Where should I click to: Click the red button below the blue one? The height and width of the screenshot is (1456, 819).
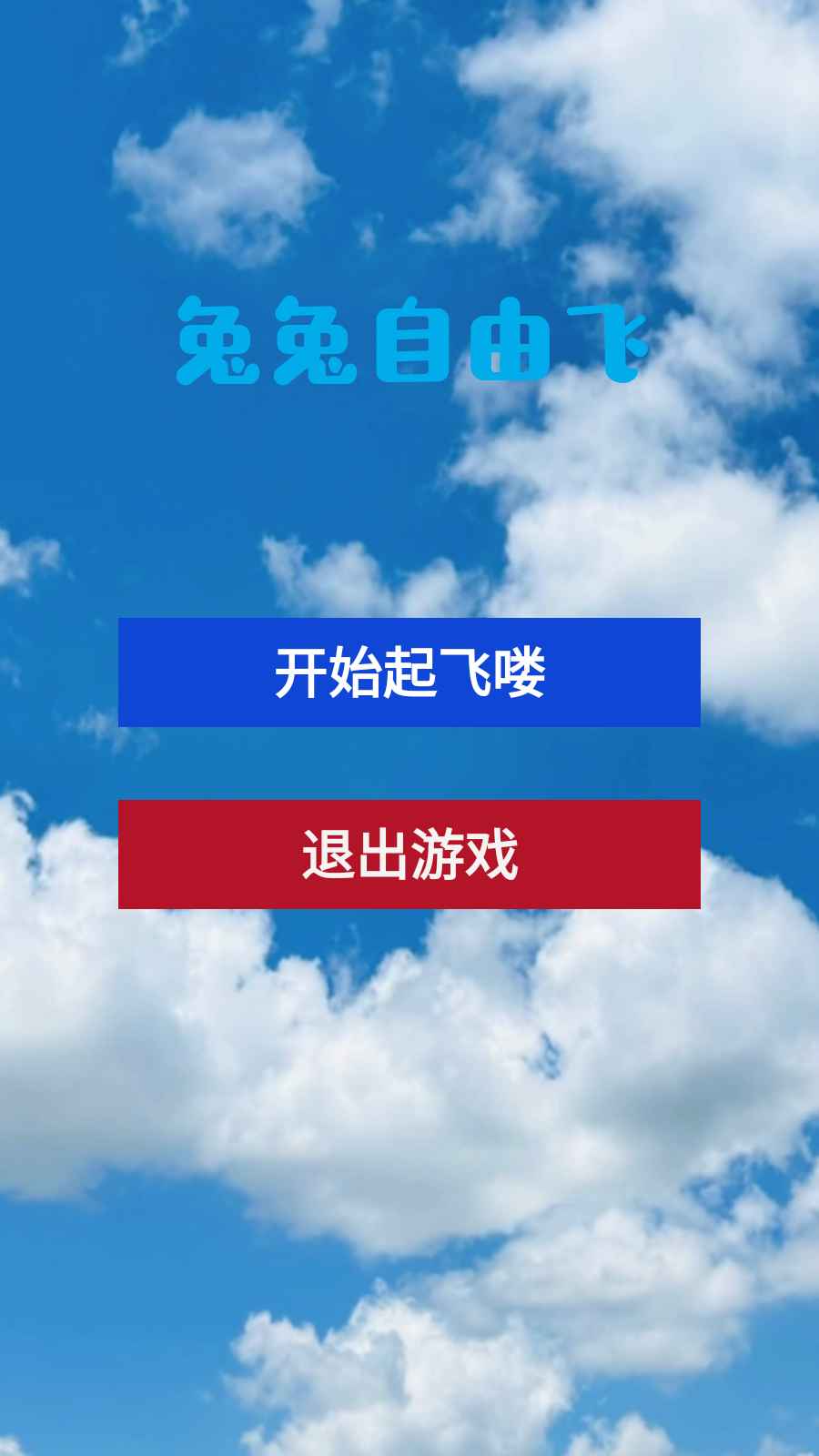pos(409,854)
